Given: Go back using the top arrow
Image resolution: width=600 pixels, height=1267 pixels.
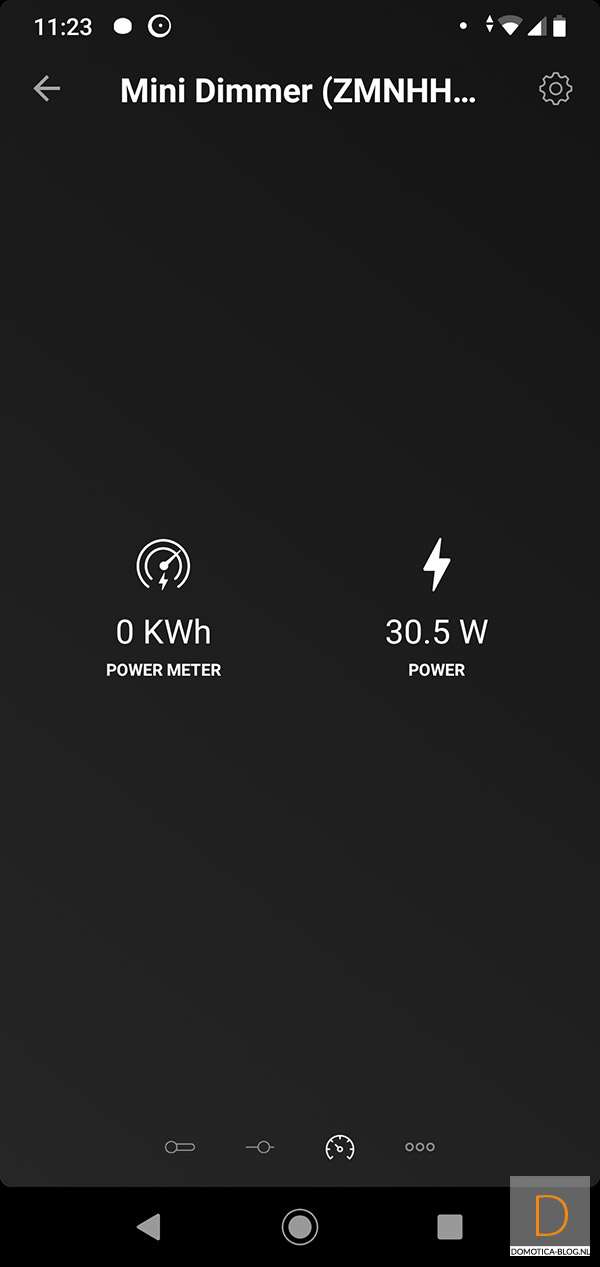Looking at the screenshot, I should point(47,89).
